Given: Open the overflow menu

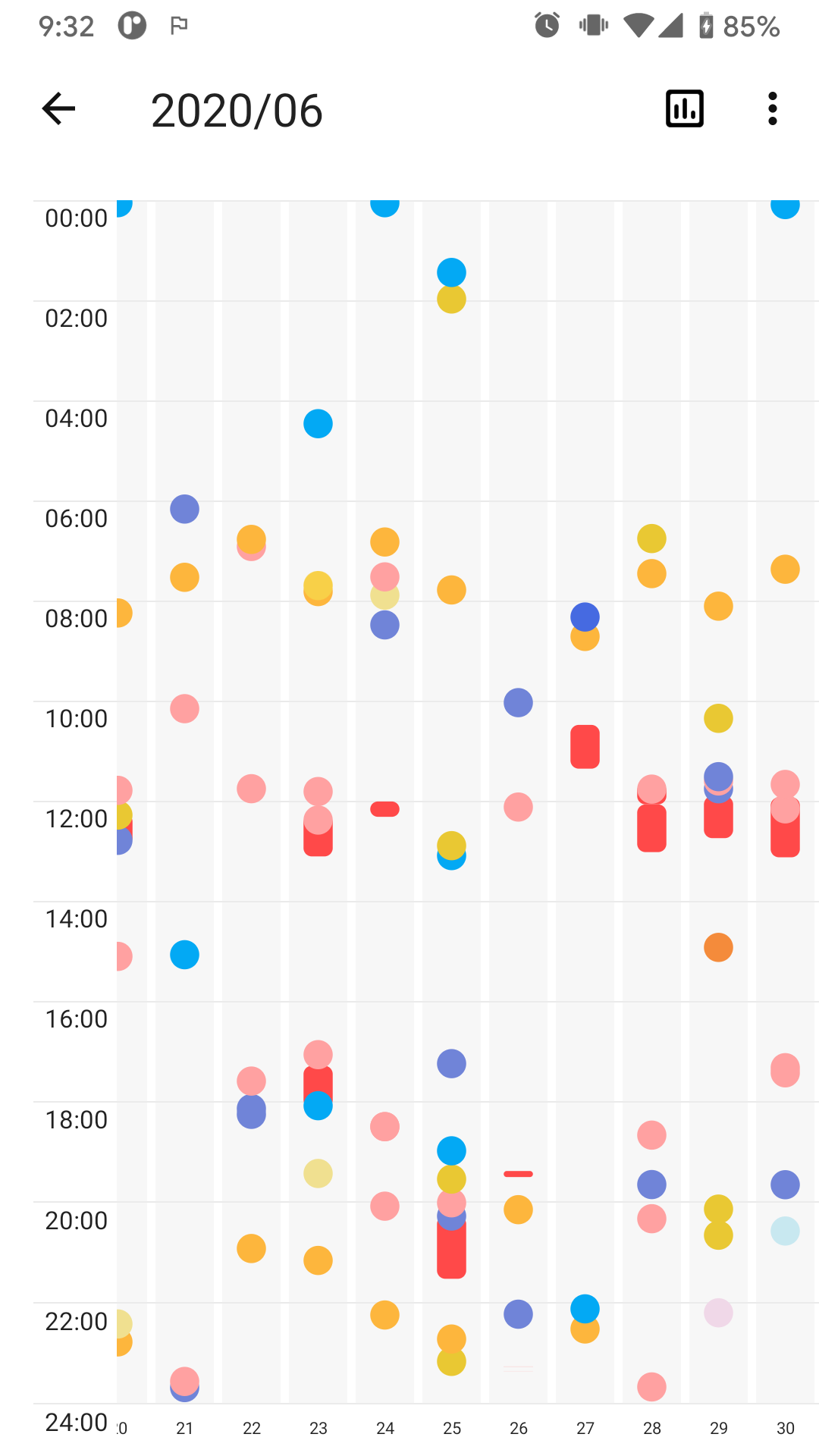Looking at the screenshot, I should 772,108.
